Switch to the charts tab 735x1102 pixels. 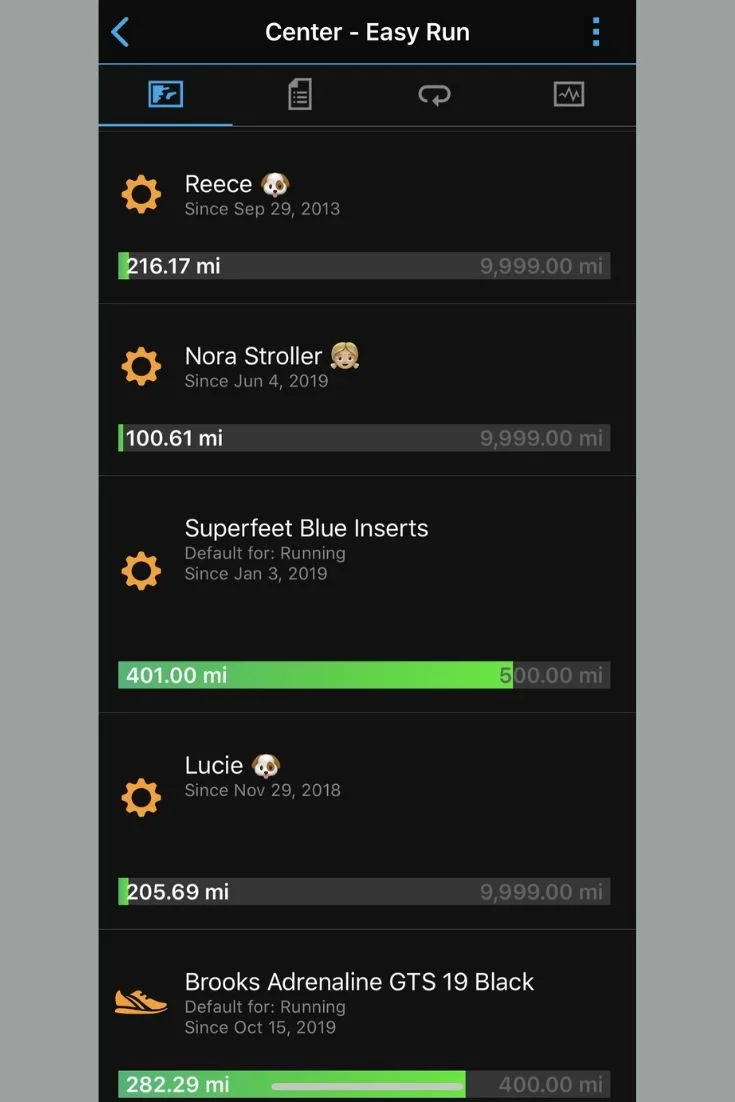[x=568, y=95]
